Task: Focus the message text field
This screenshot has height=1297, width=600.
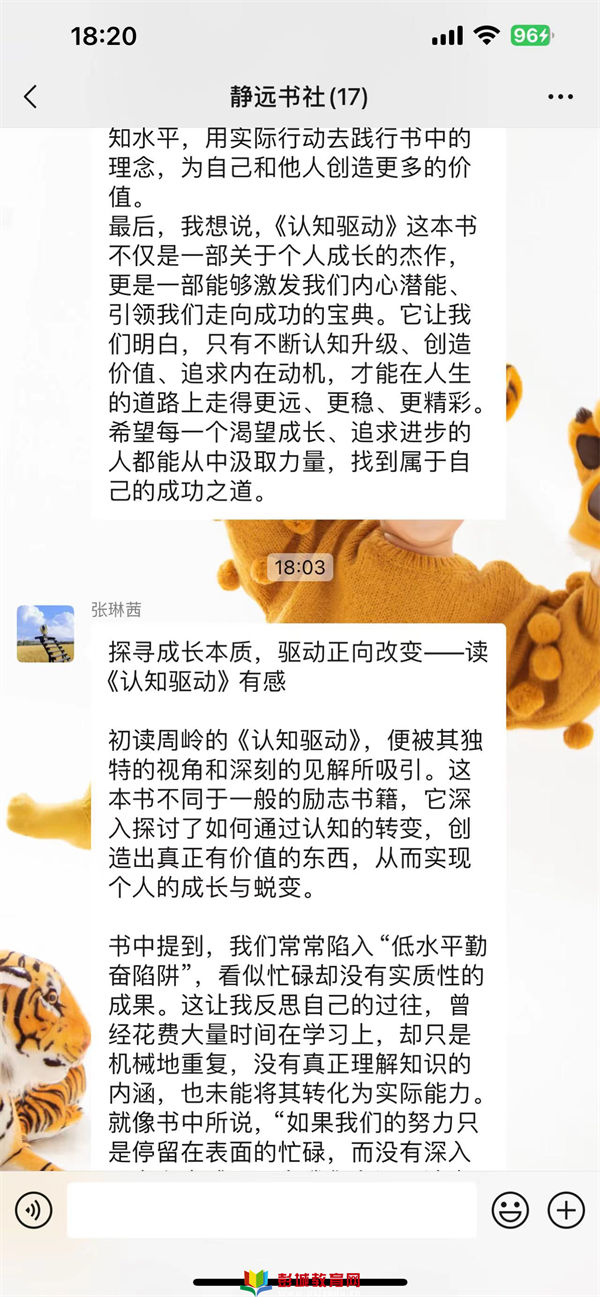Action: 271,1210
